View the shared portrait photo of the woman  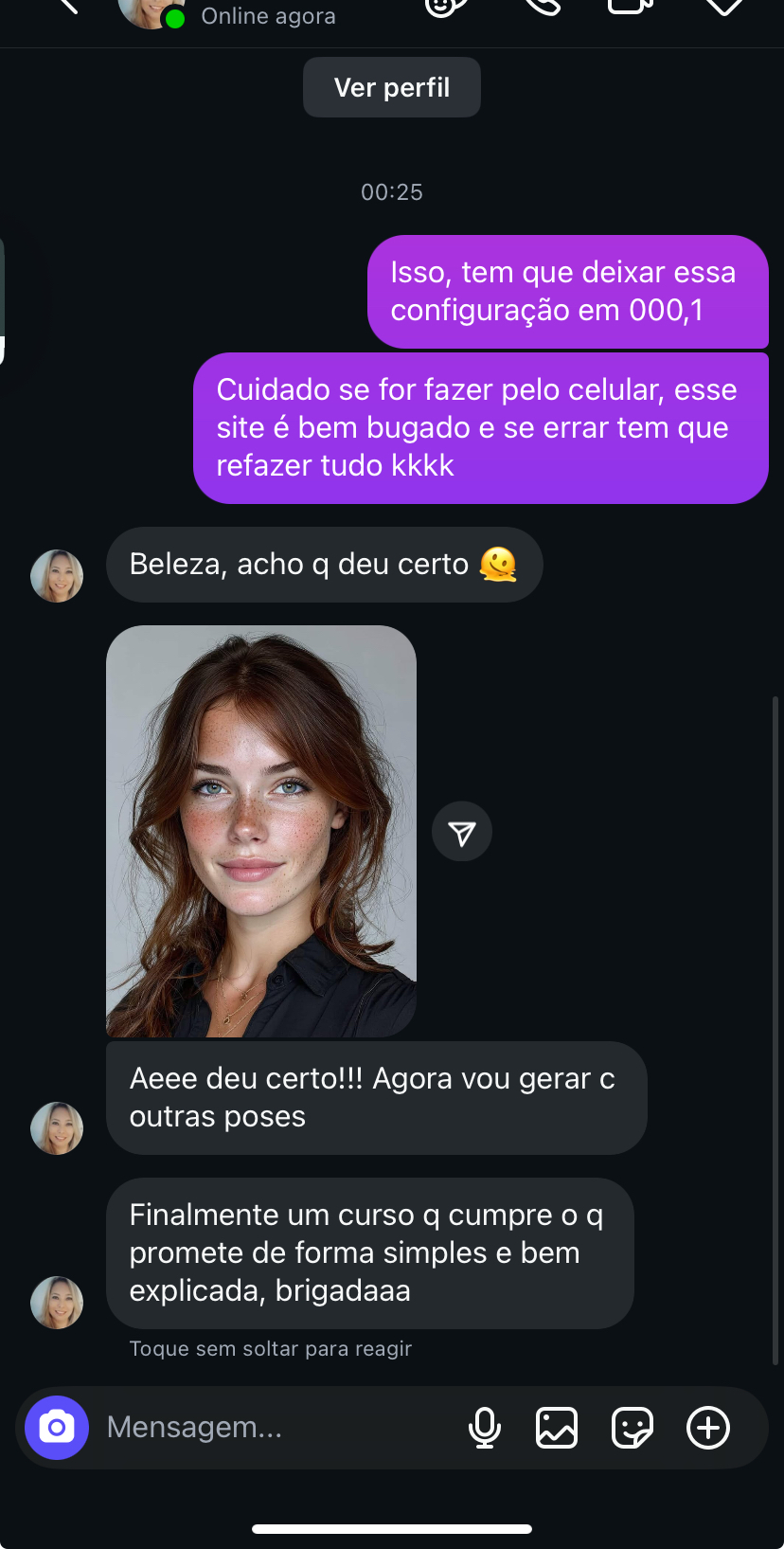click(261, 831)
